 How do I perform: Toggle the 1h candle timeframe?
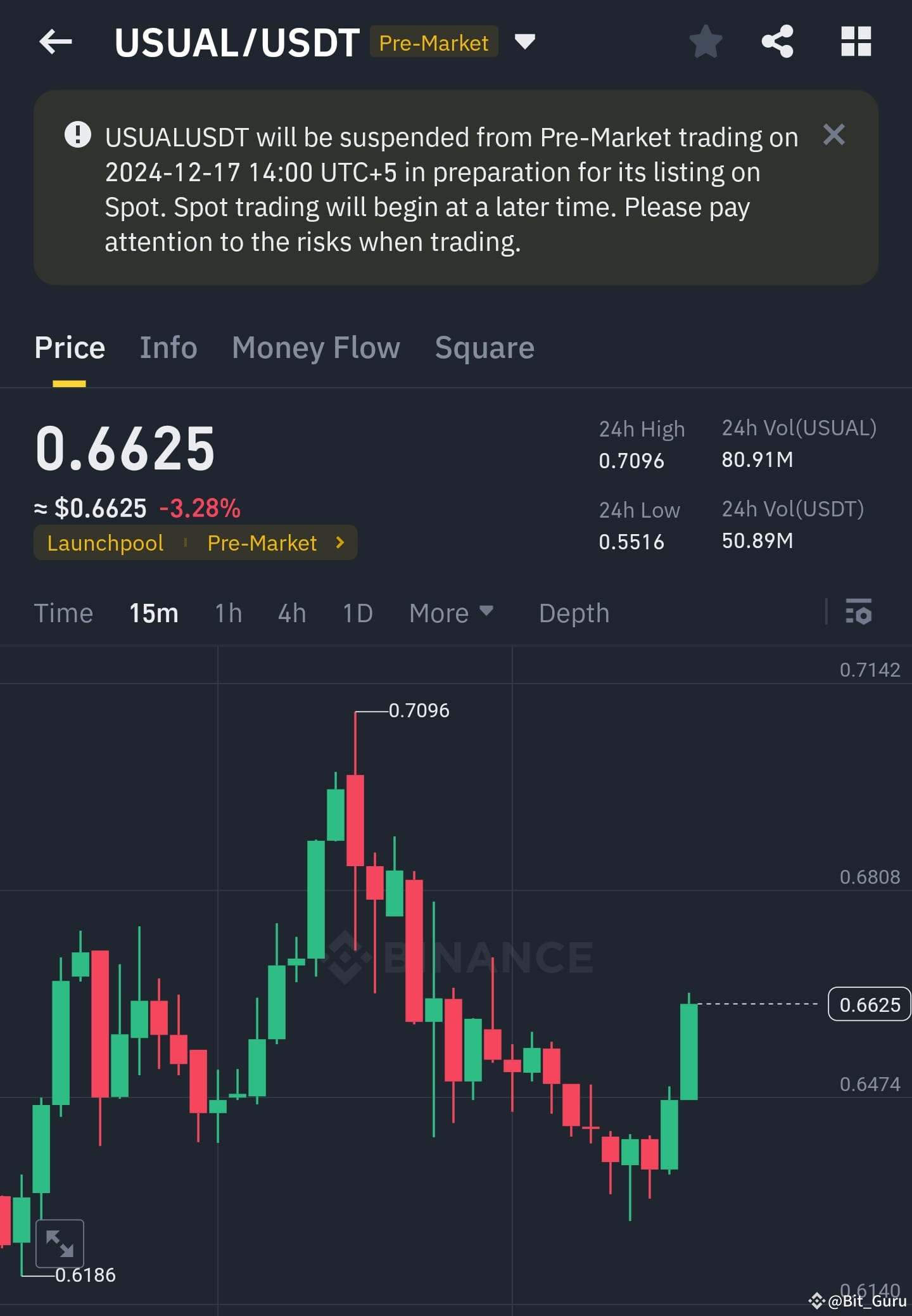click(x=227, y=612)
